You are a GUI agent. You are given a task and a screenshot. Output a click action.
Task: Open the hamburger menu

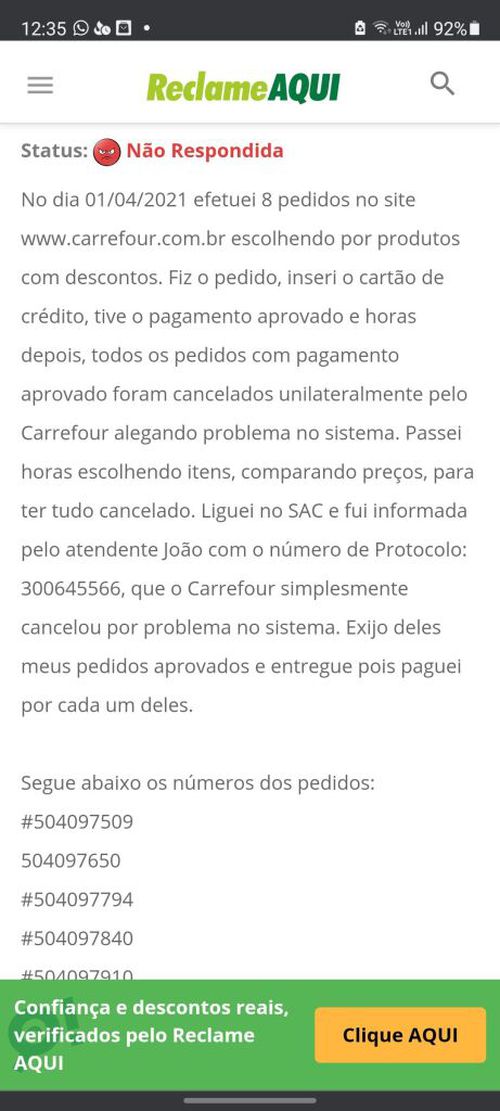[x=40, y=86]
